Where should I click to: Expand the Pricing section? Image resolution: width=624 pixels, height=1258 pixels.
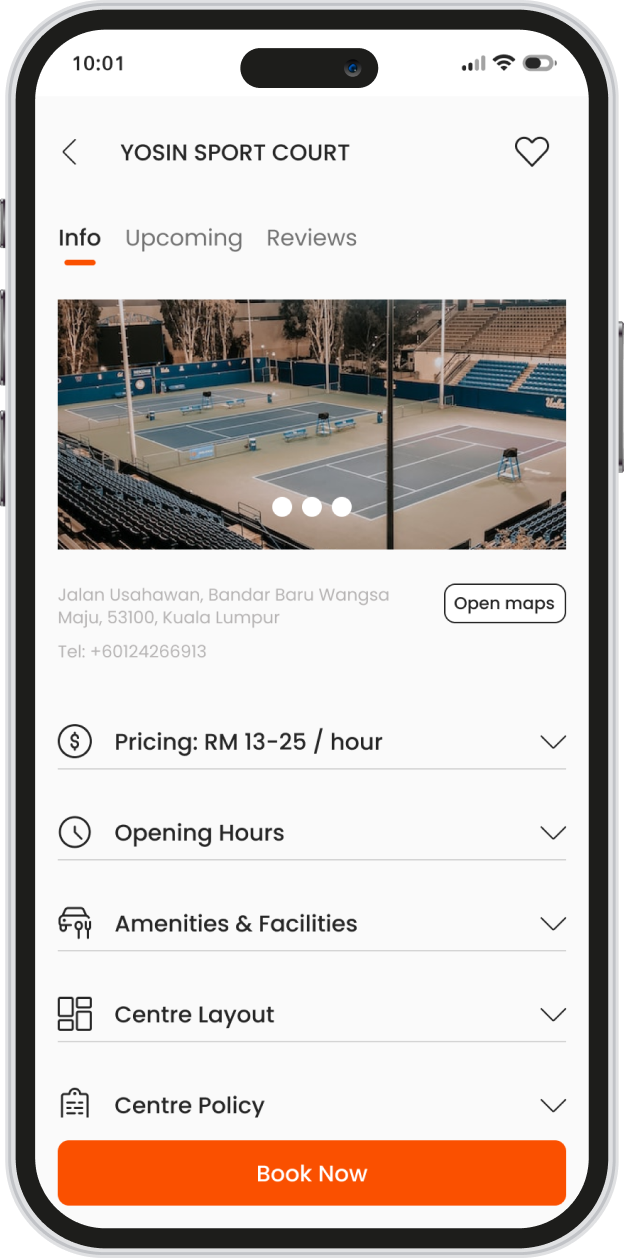pos(311,742)
